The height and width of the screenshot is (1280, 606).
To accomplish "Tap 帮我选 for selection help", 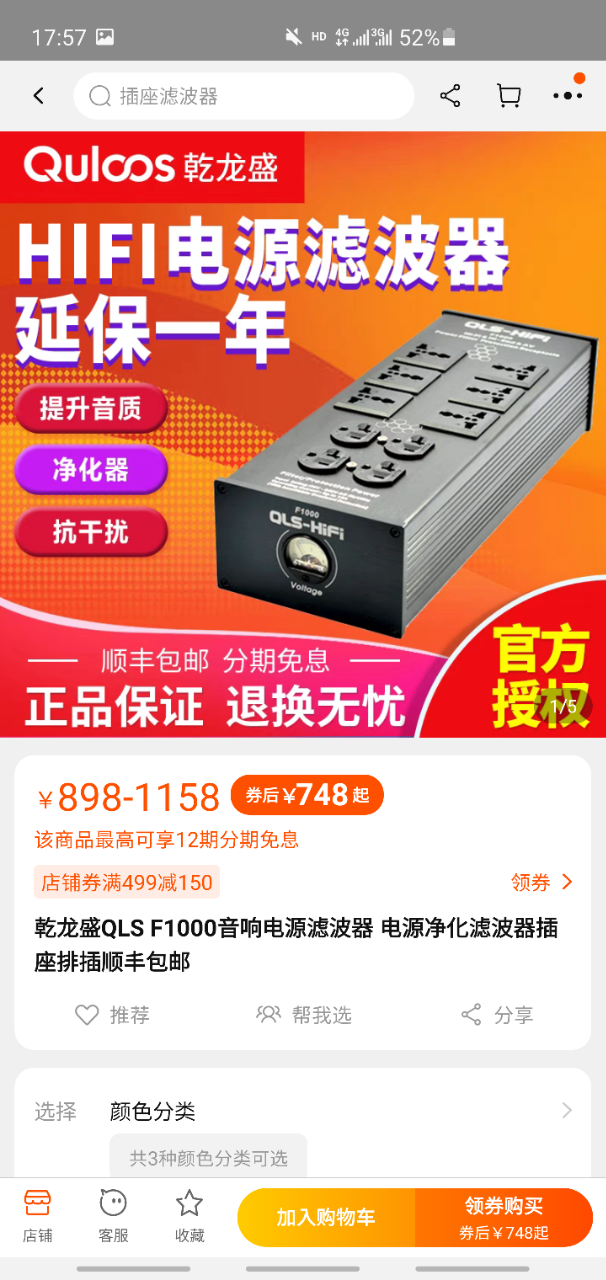I will [304, 1015].
